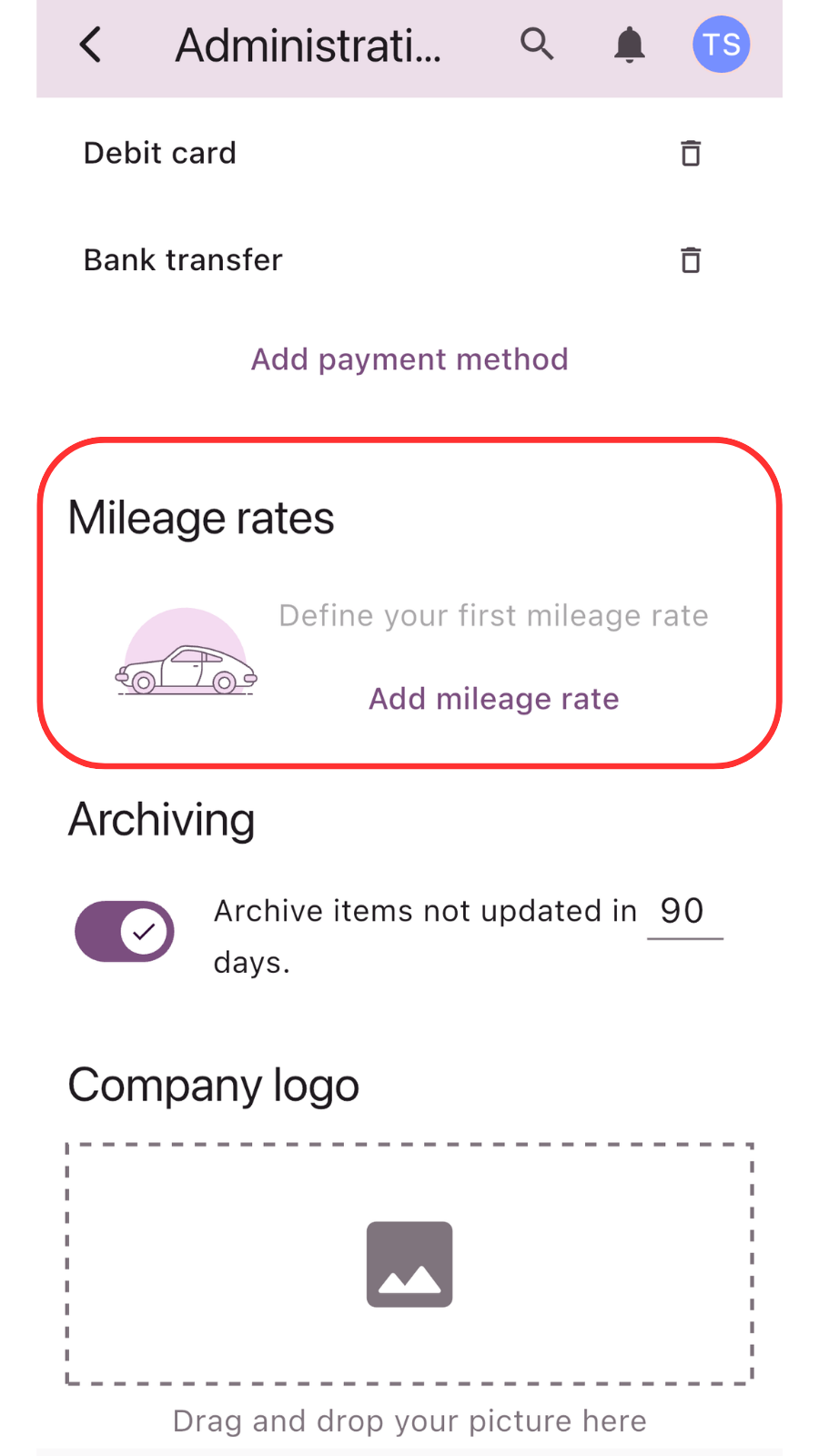Delete the Bank transfer payment method
This screenshot has width=819, height=1456.
point(691,260)
